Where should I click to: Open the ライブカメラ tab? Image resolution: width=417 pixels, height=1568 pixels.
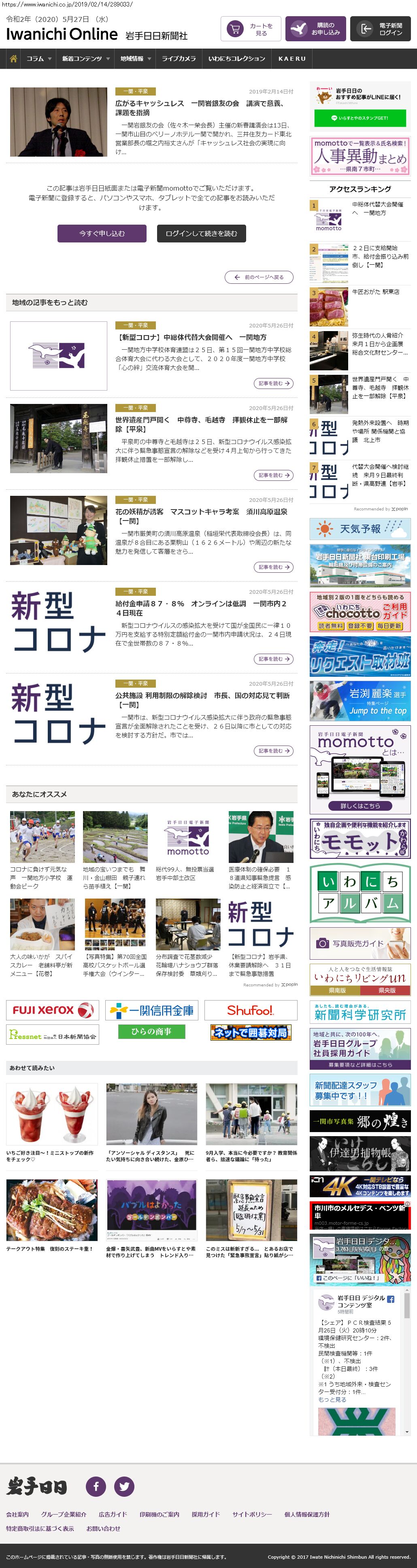click(179, 59)
